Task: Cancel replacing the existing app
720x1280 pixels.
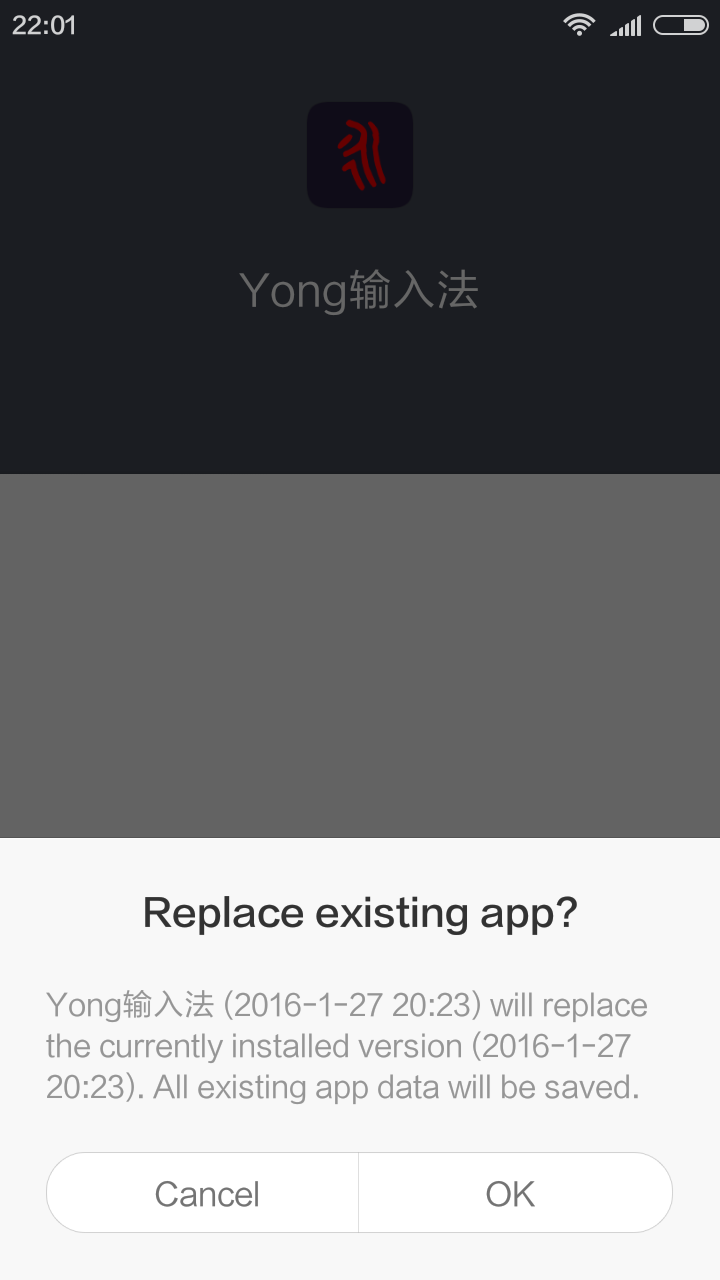Action: pos(203,1193)
